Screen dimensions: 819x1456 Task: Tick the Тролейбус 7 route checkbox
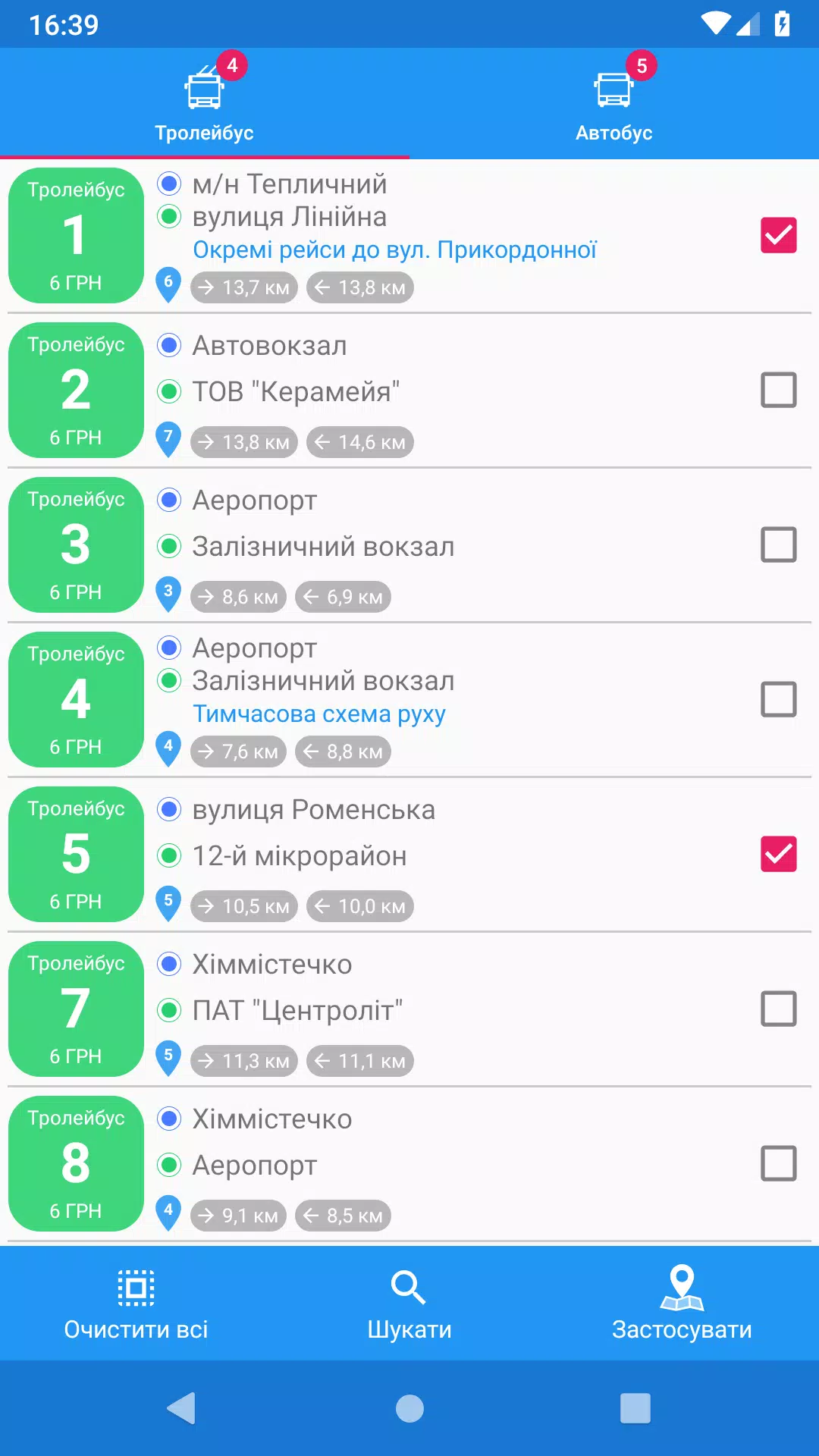tap(778, 1009)
